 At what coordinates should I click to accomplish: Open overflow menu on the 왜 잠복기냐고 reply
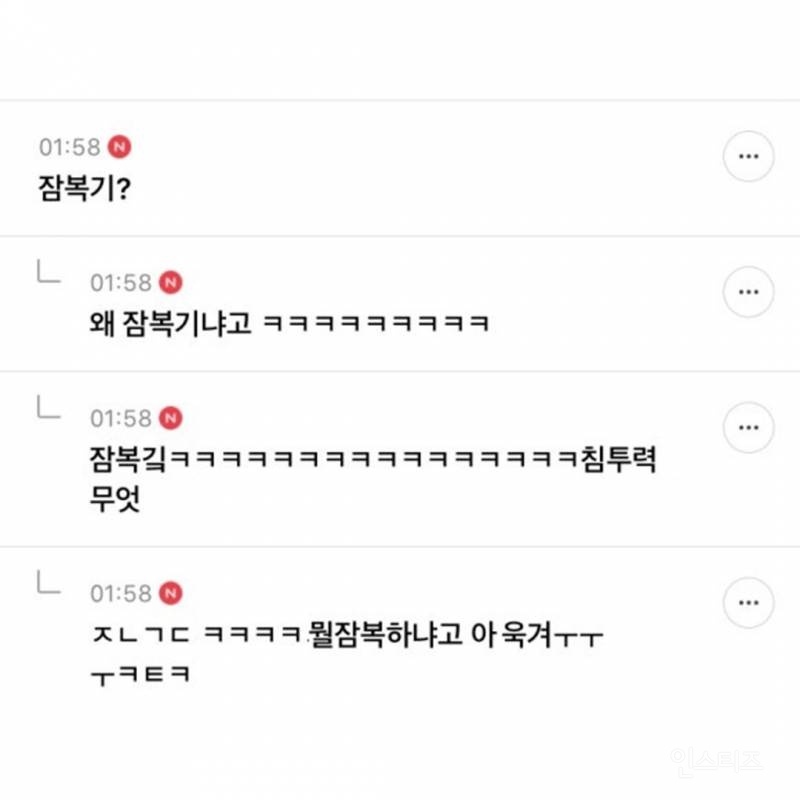pyautogui.click(x=748, y=292)
